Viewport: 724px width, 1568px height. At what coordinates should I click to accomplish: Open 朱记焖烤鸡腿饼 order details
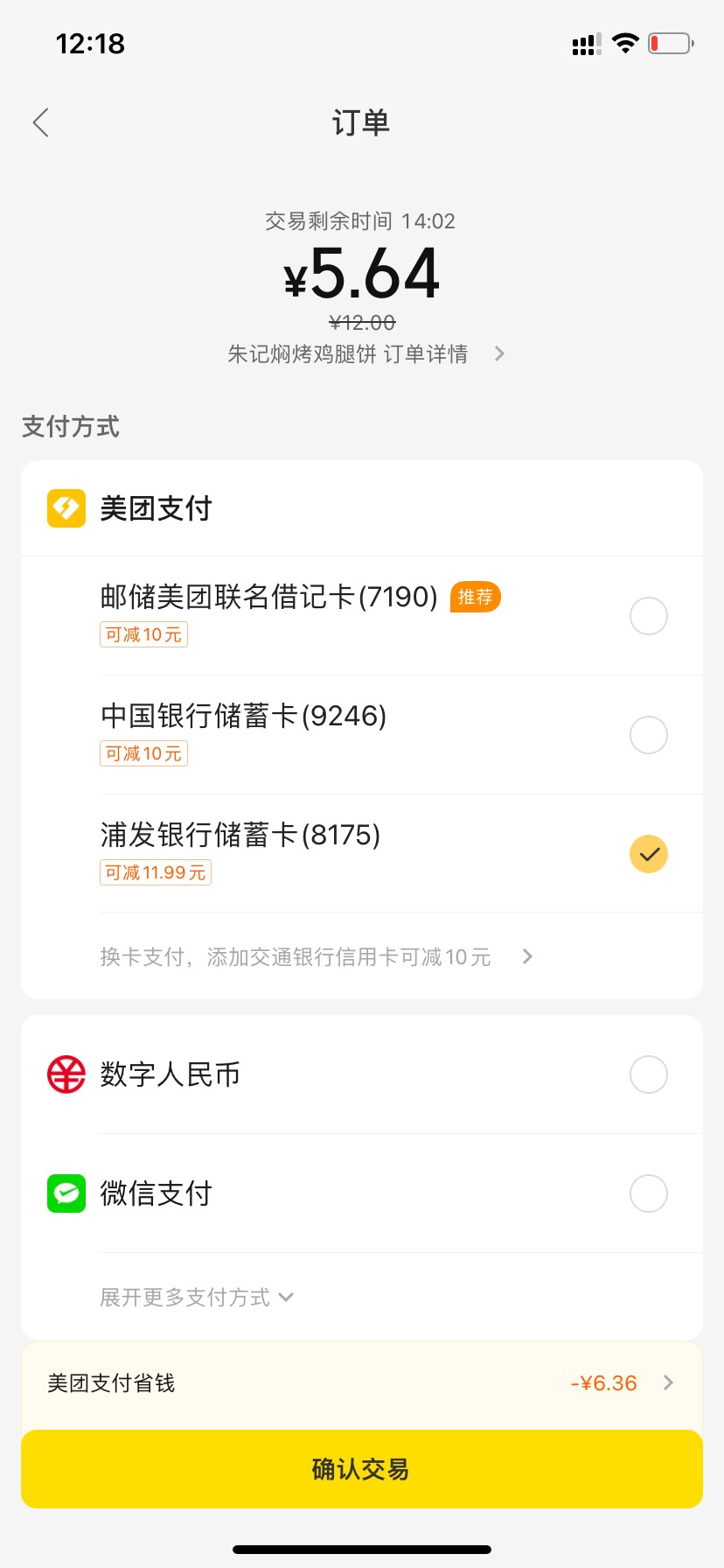(x=365, y=353)
